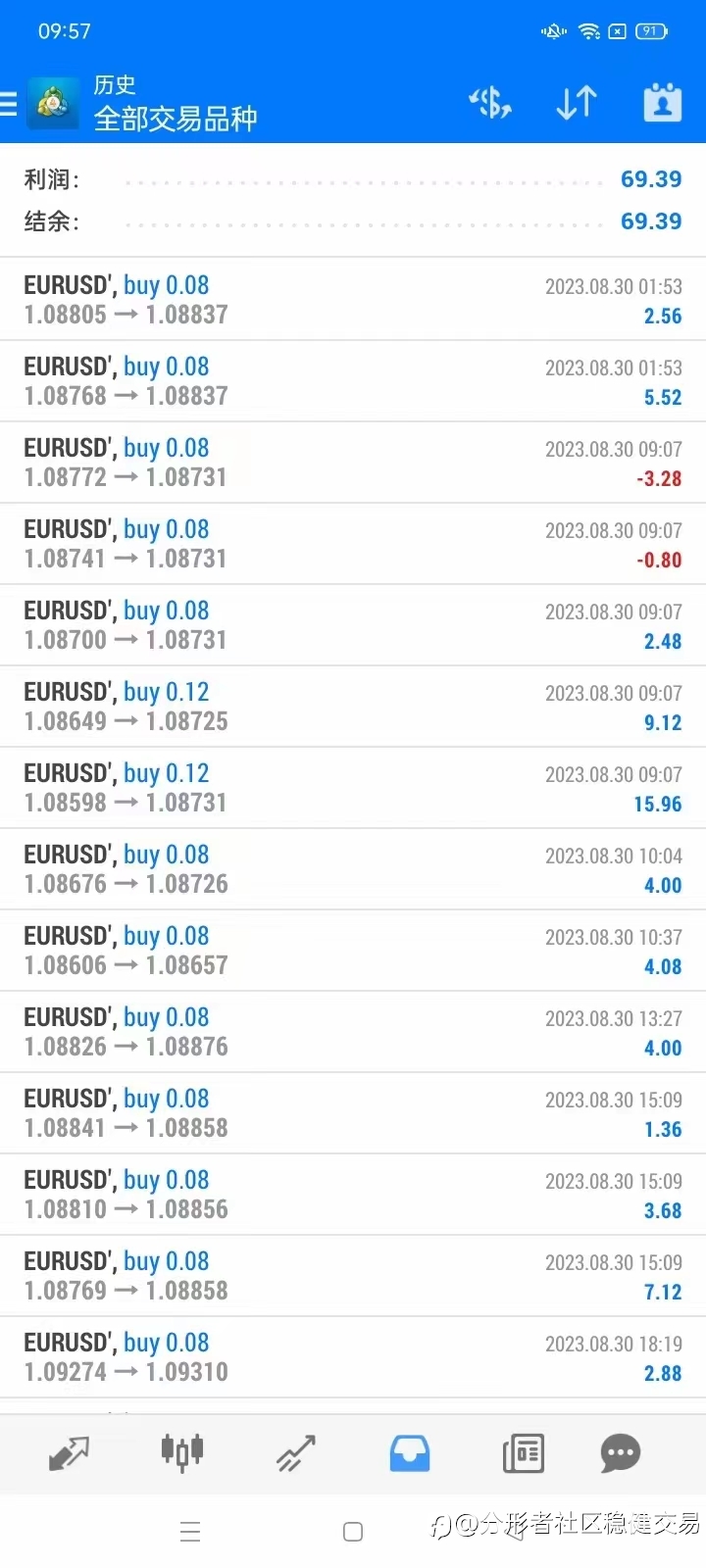Switch to the News tab
706x1568 pixels.
click(x=524, y=1452)
